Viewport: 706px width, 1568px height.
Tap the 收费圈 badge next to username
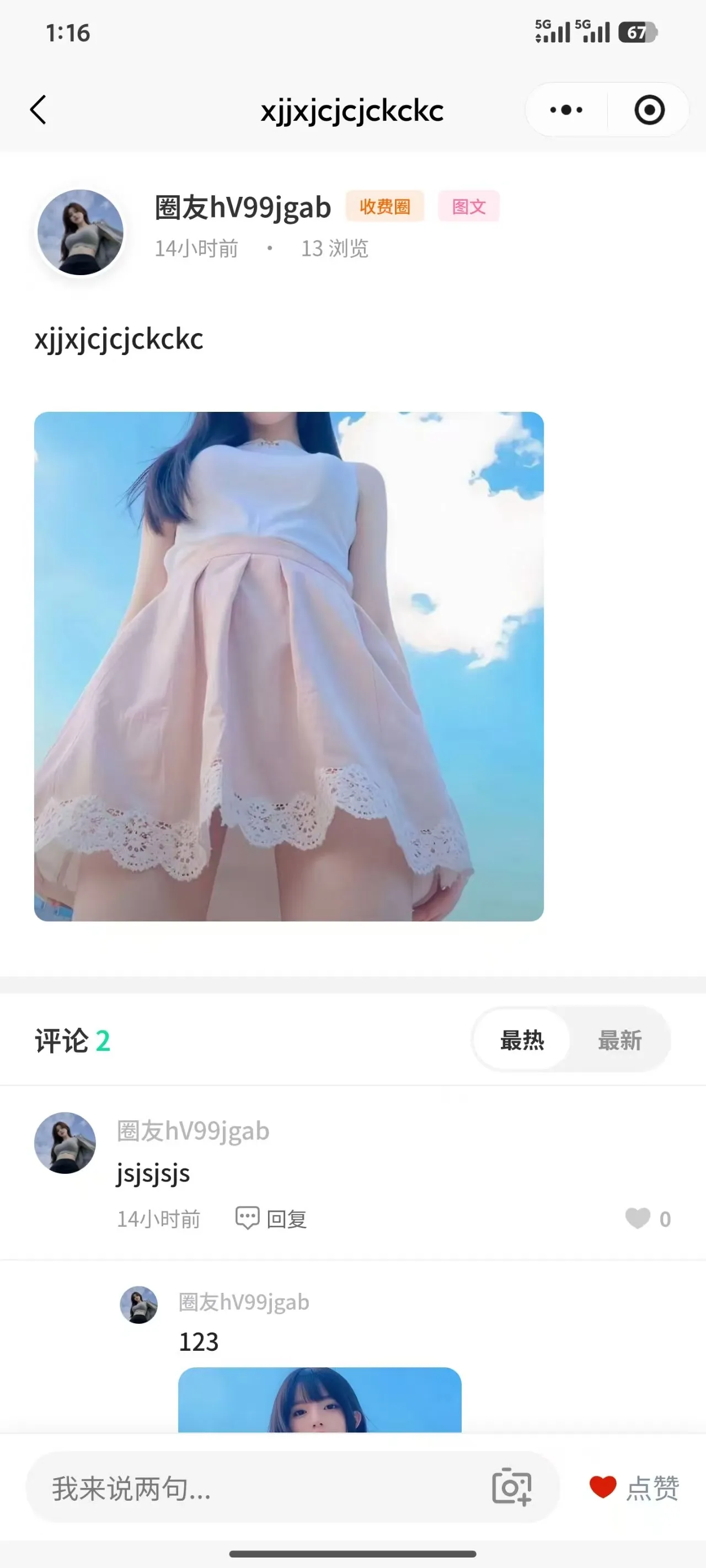[386, 207]
